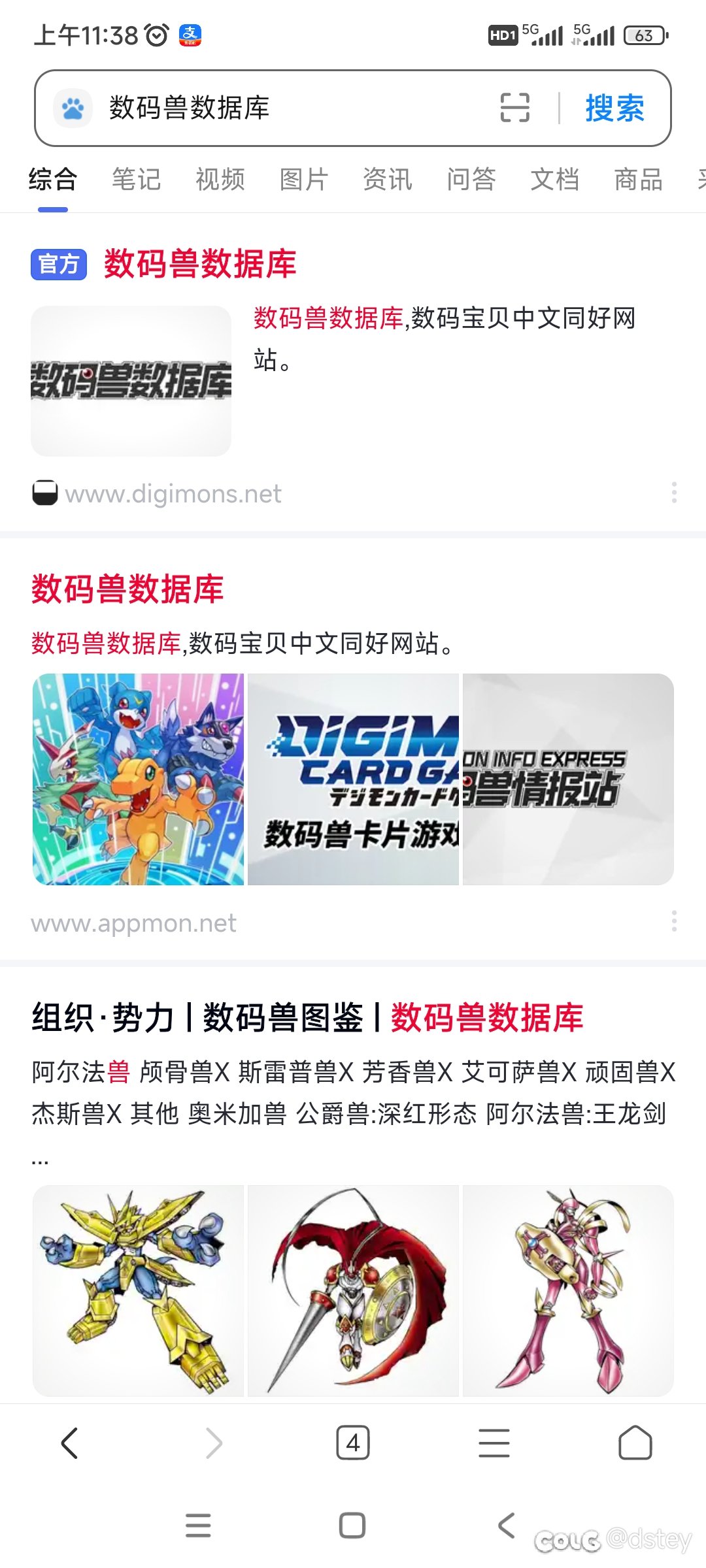Switch to the 视频 tab
Screen dimensions: 706x1568
click(220, 180)
